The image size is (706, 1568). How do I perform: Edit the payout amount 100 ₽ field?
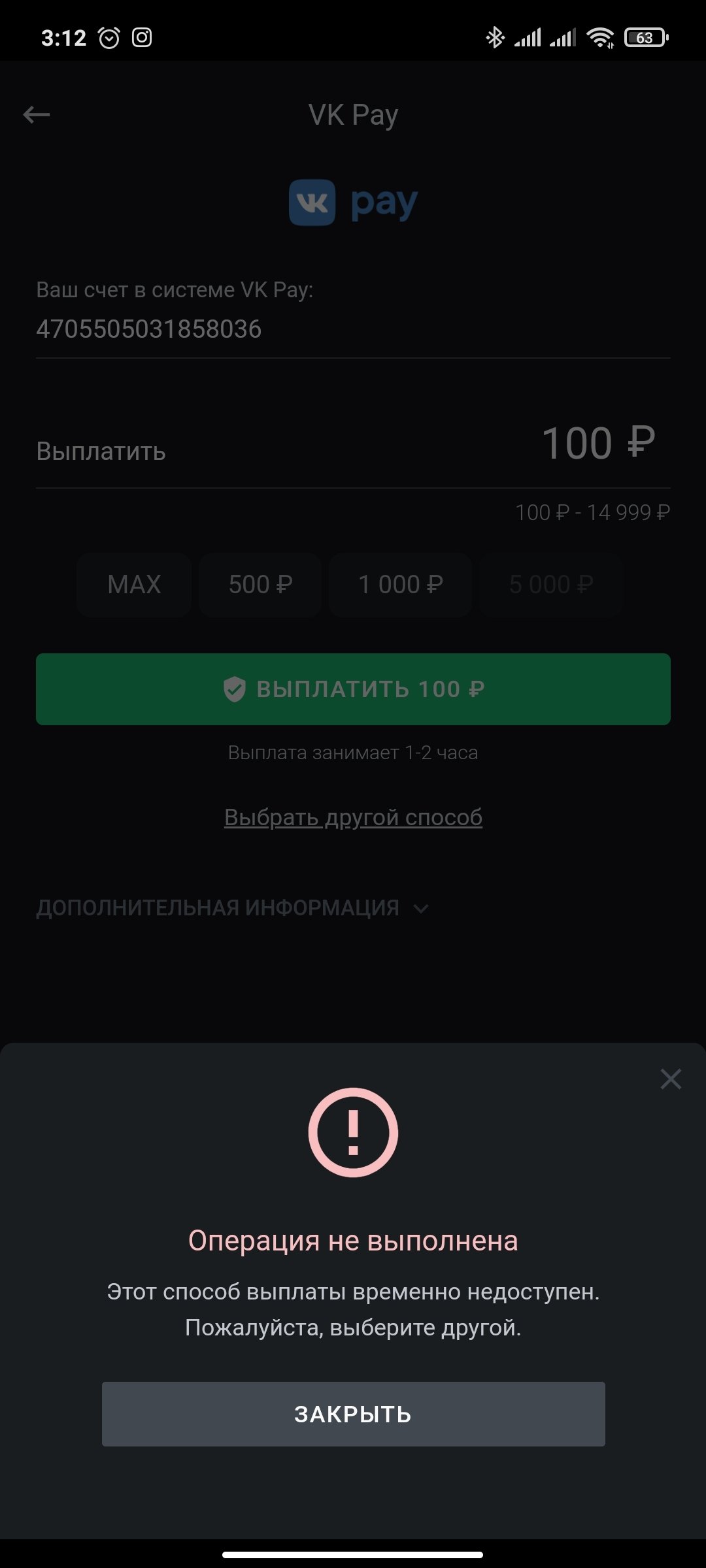click(x=597, y=444)
